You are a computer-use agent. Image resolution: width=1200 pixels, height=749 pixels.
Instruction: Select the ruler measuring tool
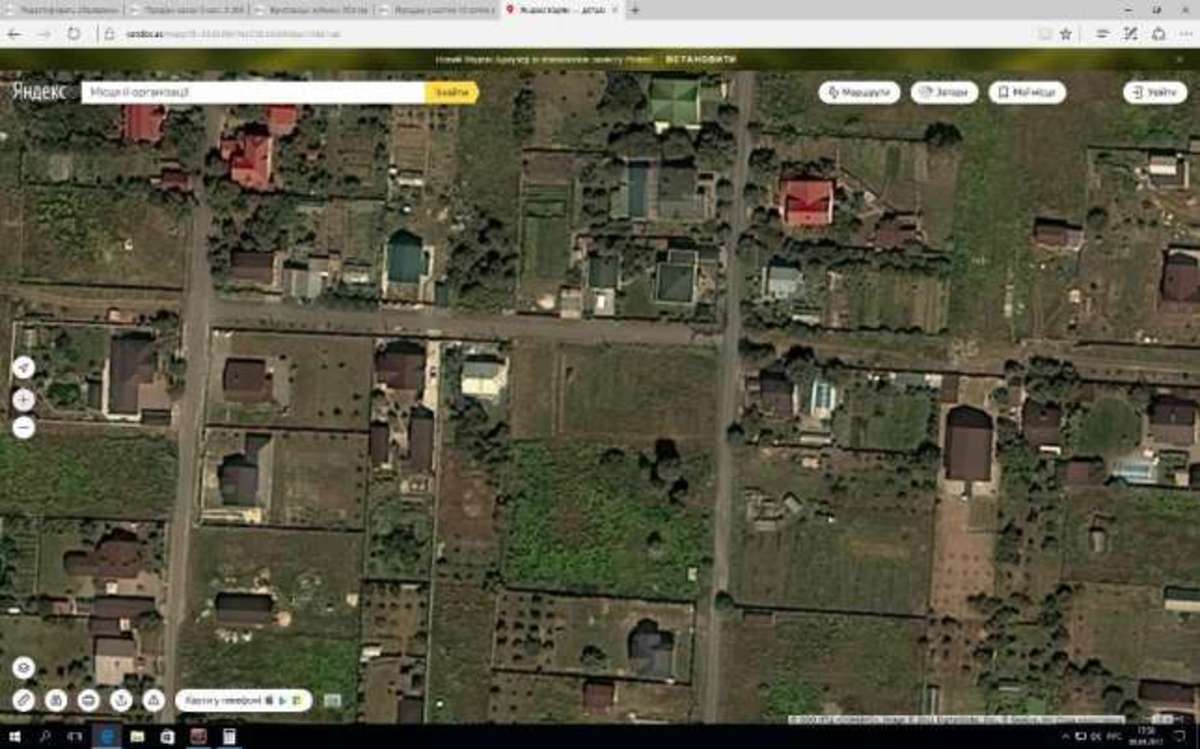24,700
